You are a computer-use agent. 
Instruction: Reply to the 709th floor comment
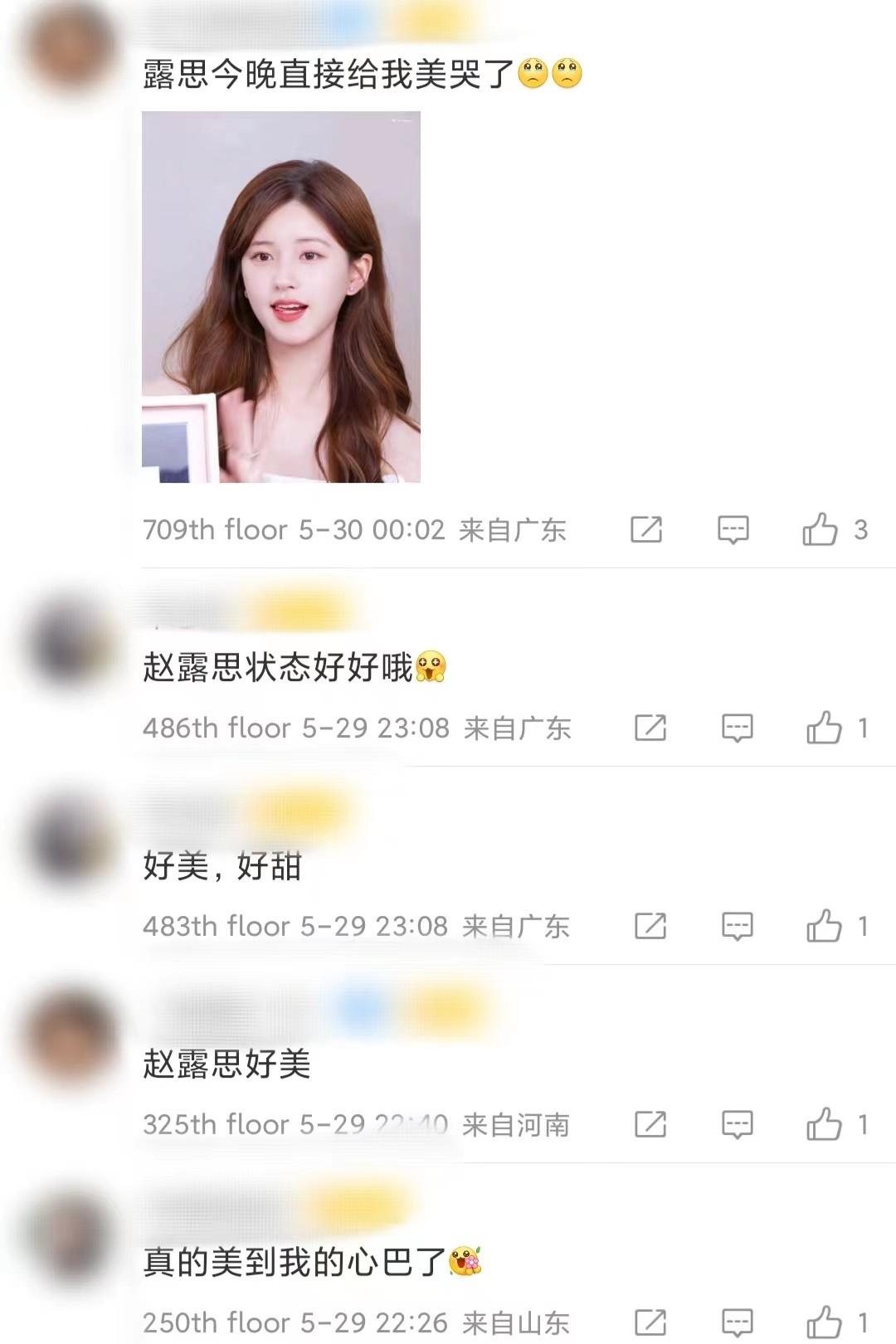click(x=733, y=529)
